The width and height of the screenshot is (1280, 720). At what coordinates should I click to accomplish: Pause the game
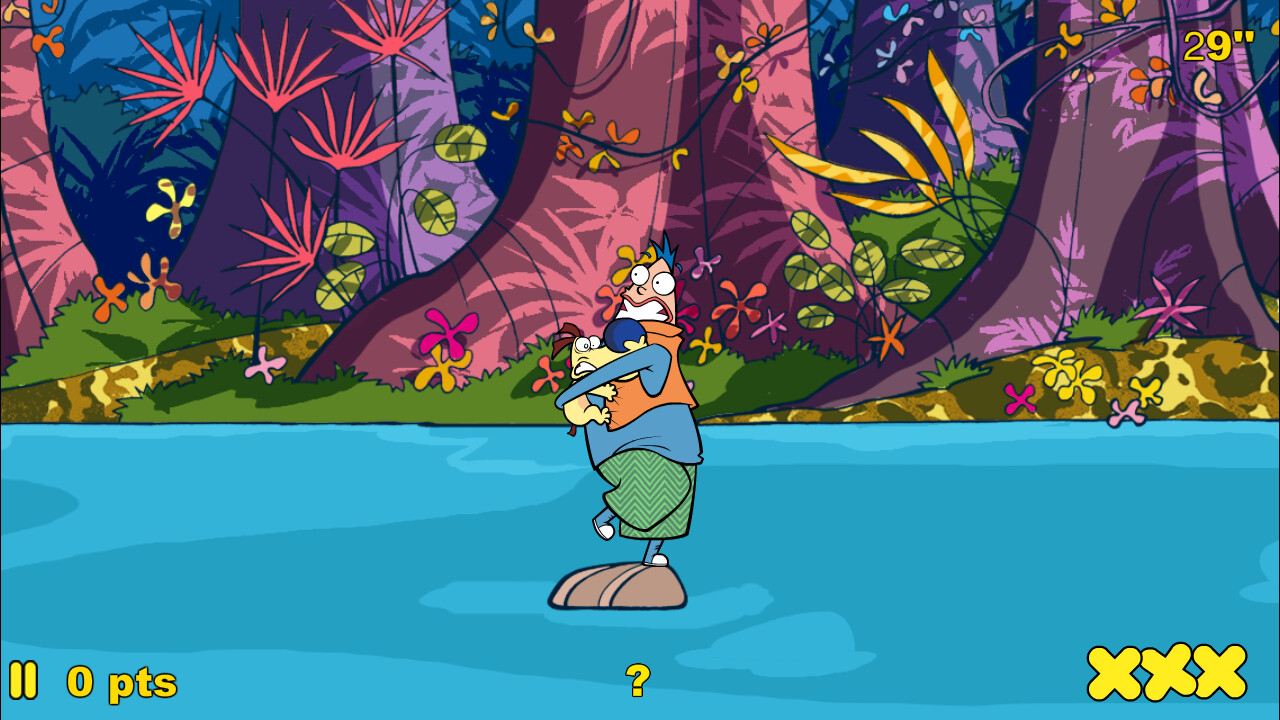pyautogui.click(x=23, y=681)
